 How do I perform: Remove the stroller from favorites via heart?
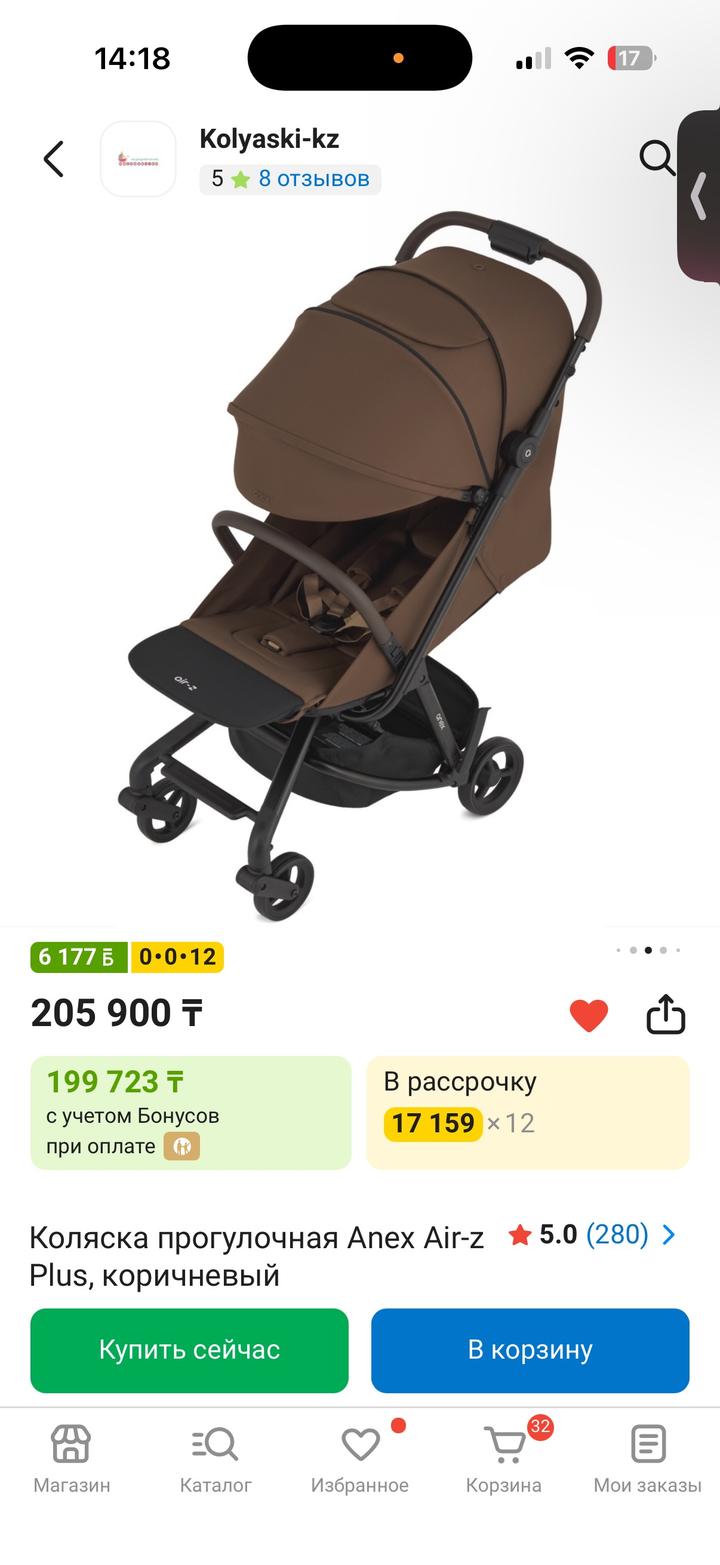tap(589, 1015)
